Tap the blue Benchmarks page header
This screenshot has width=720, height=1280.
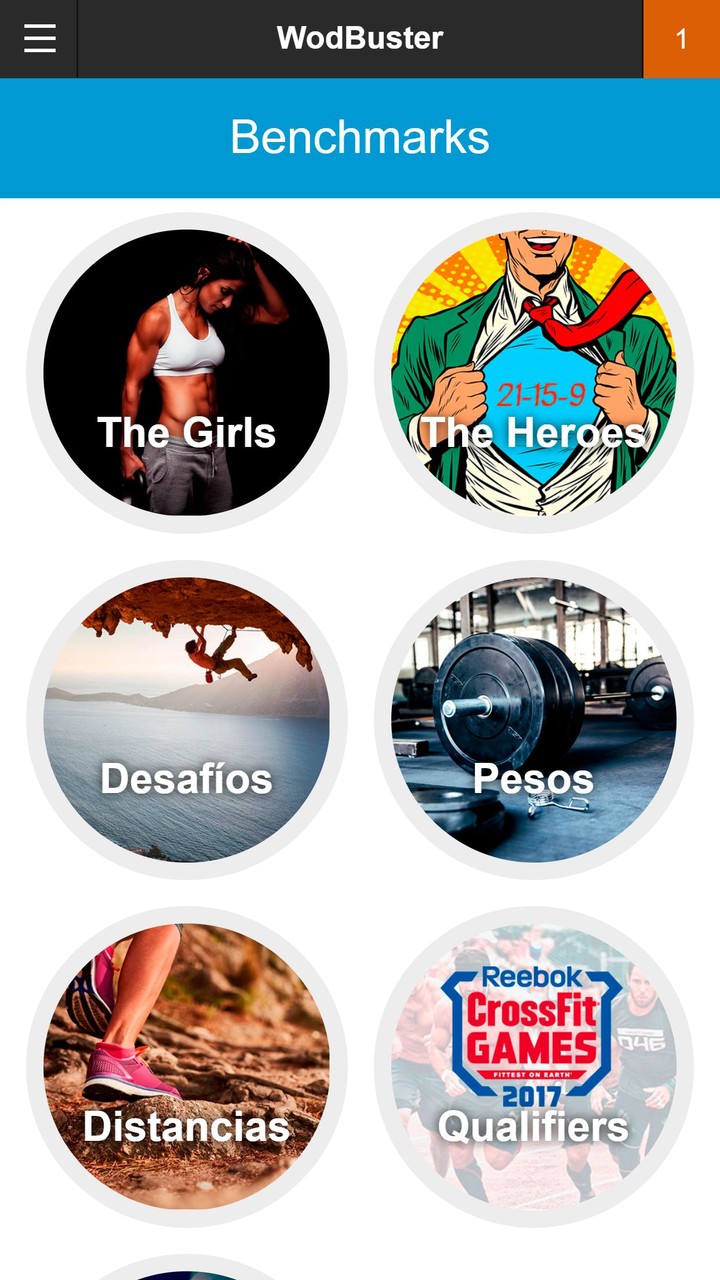(x=360, y=138)
